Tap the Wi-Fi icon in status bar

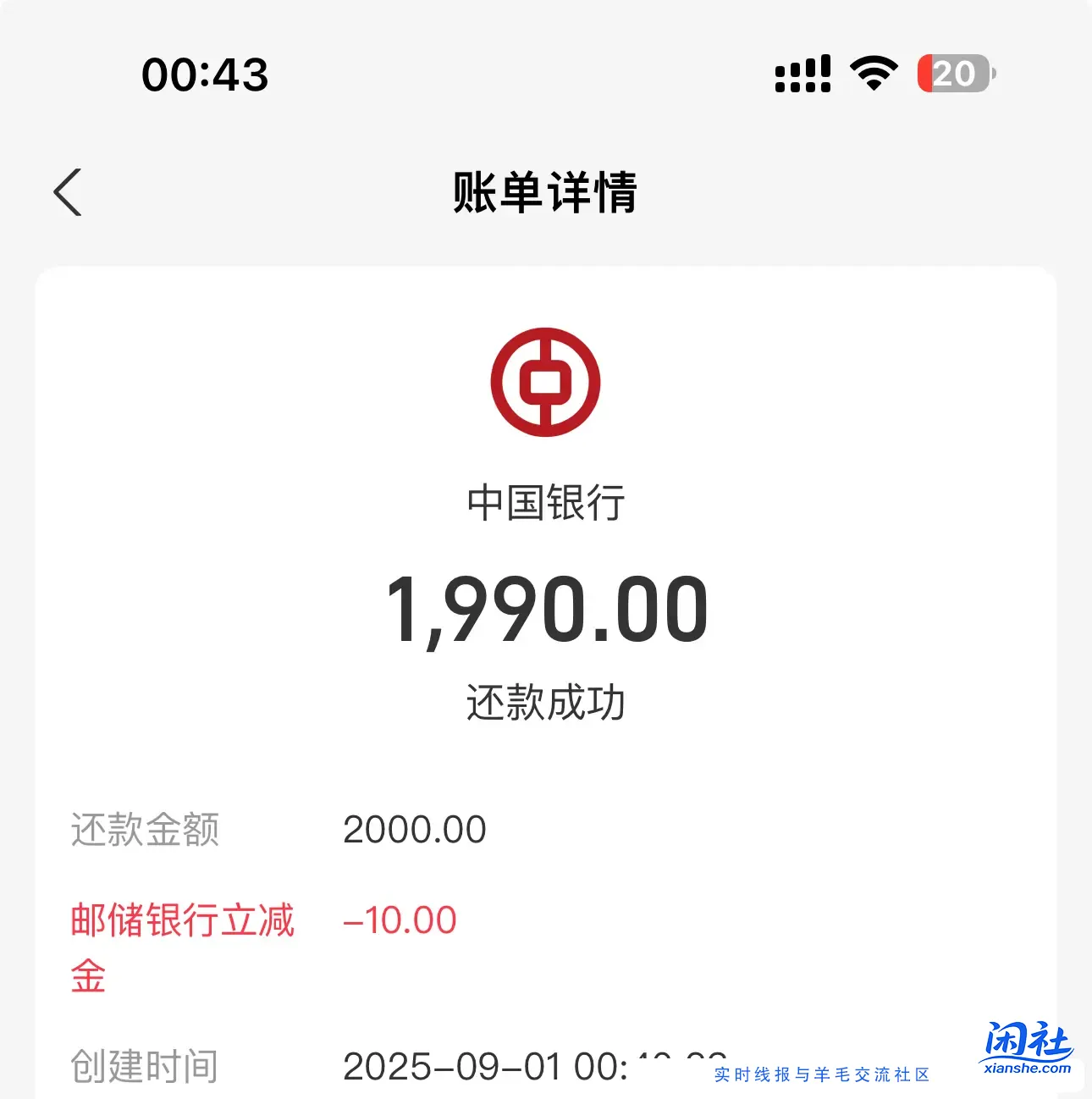coord(874,74)
